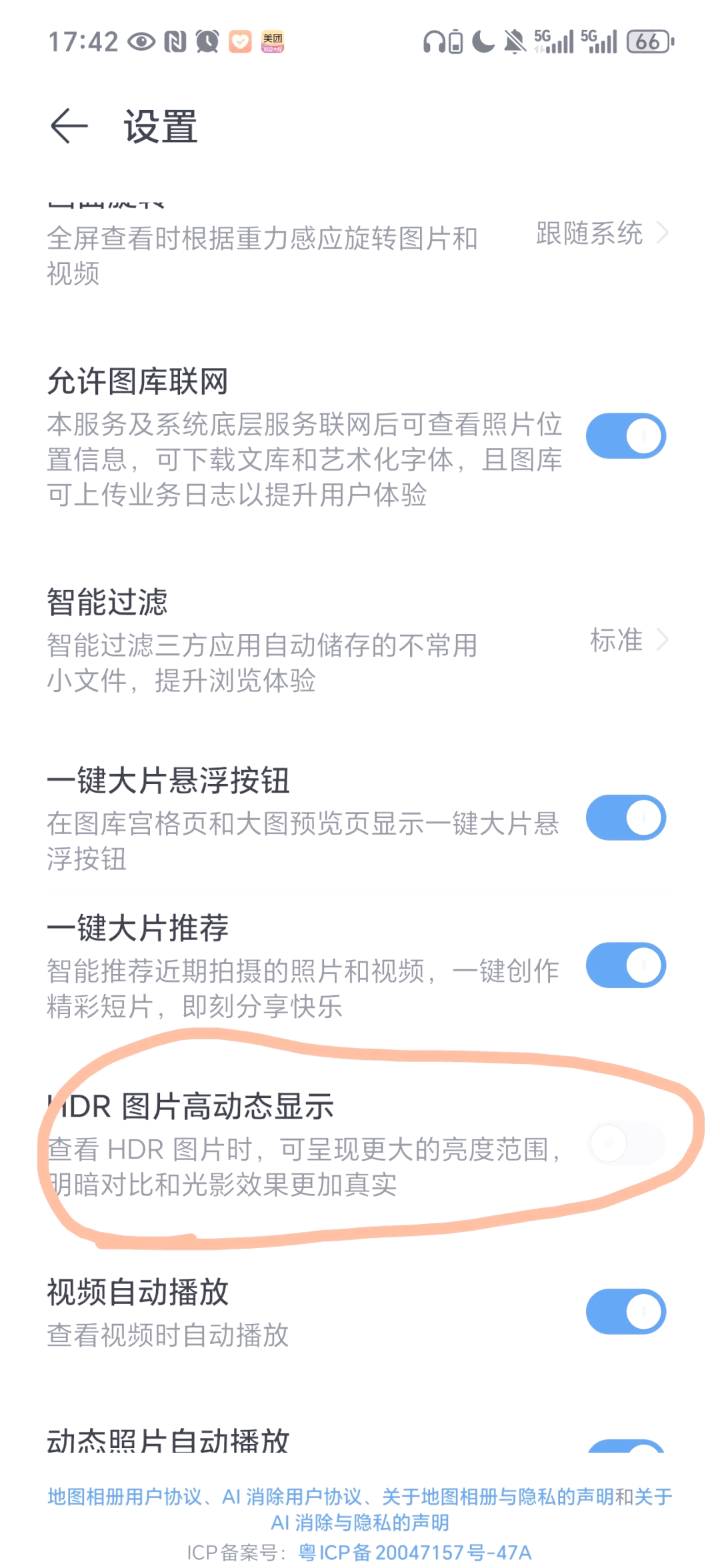
Task: Turn off 视频自动播放
Action: pos(625,1310)
